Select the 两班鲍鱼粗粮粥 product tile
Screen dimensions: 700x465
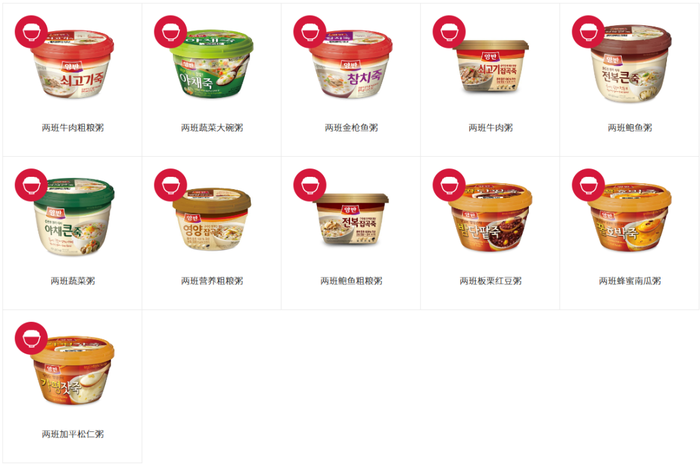pyautogui.click(x=351, y=222)
